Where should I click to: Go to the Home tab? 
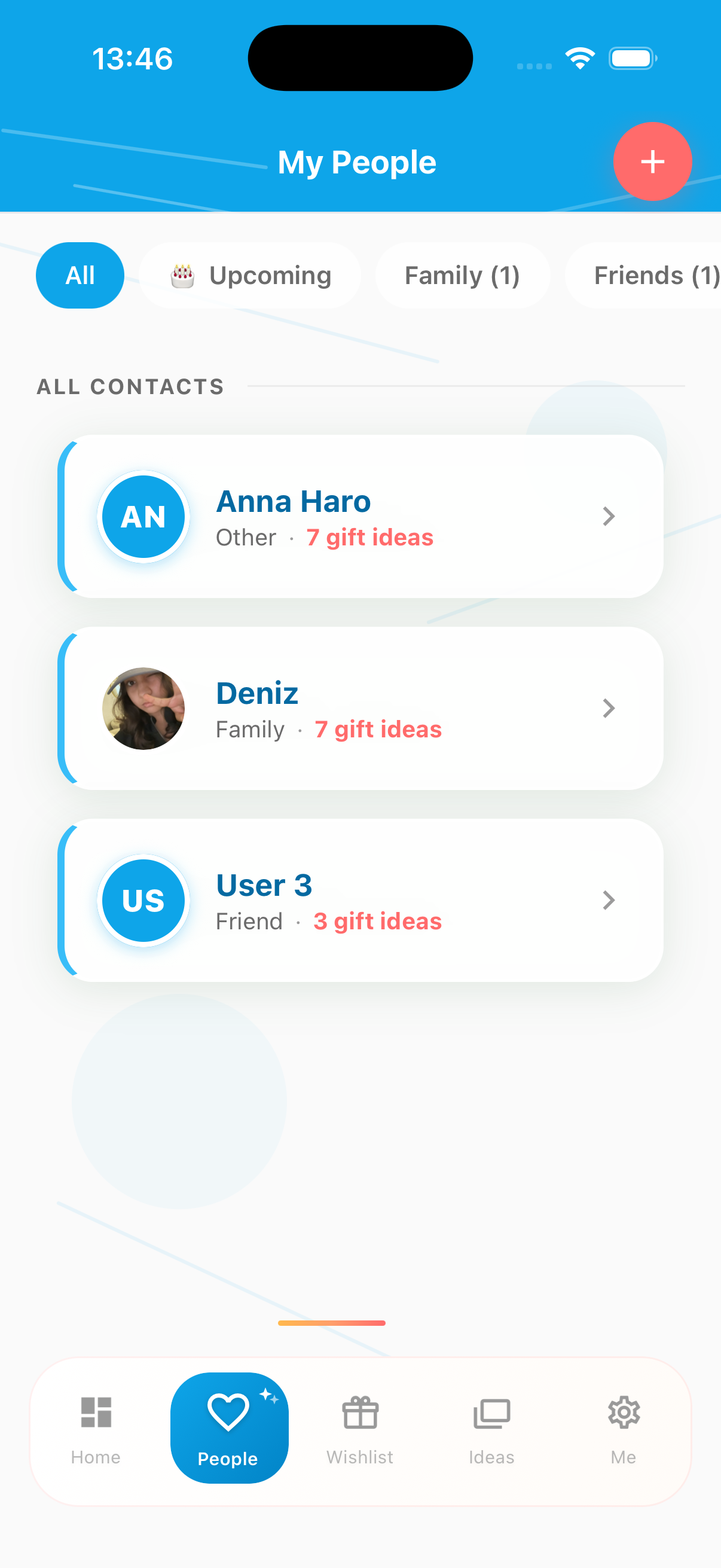coord(96,1427)
